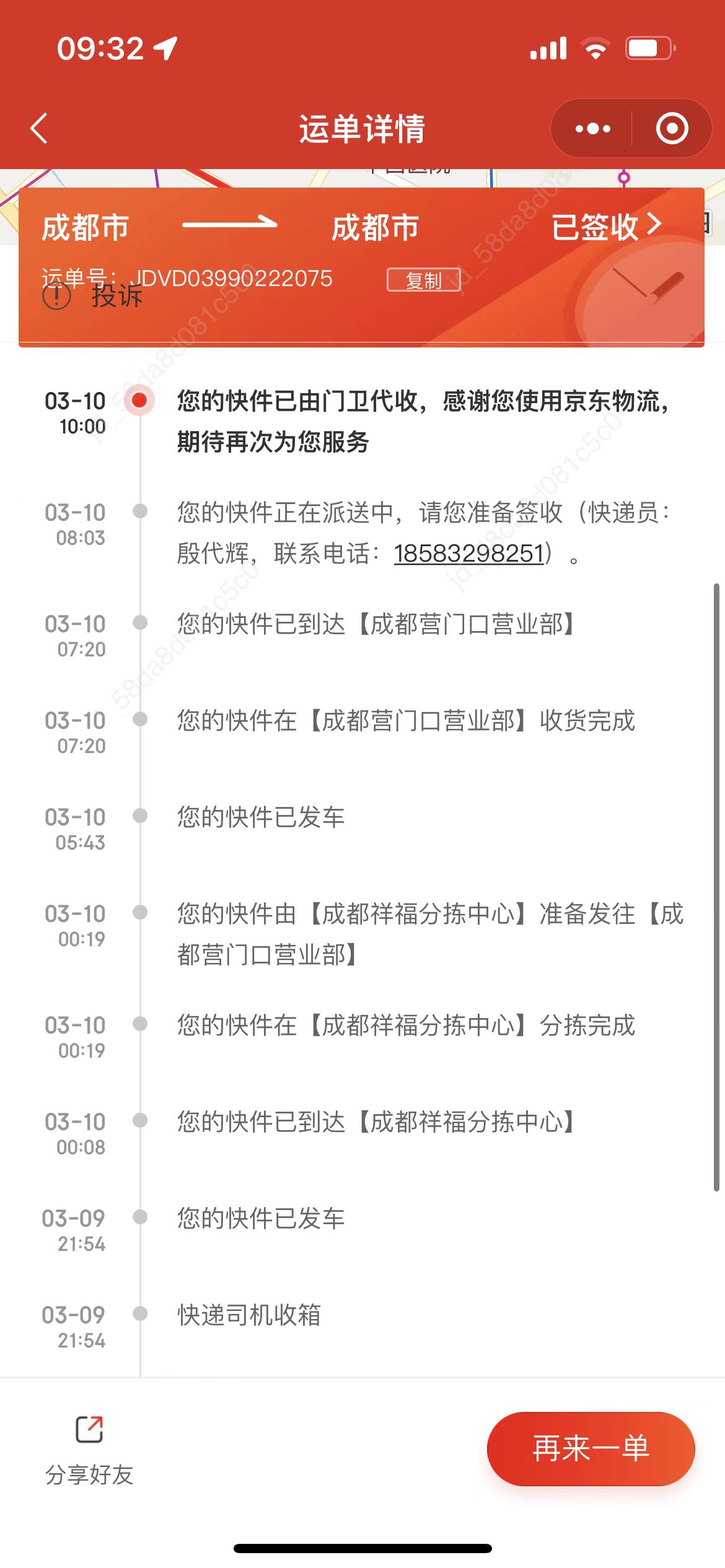Image resolution: width=725 pixels, height=1568 pixels.
Task: File a complaint via 投诉
Action: [x=93, y=297]
